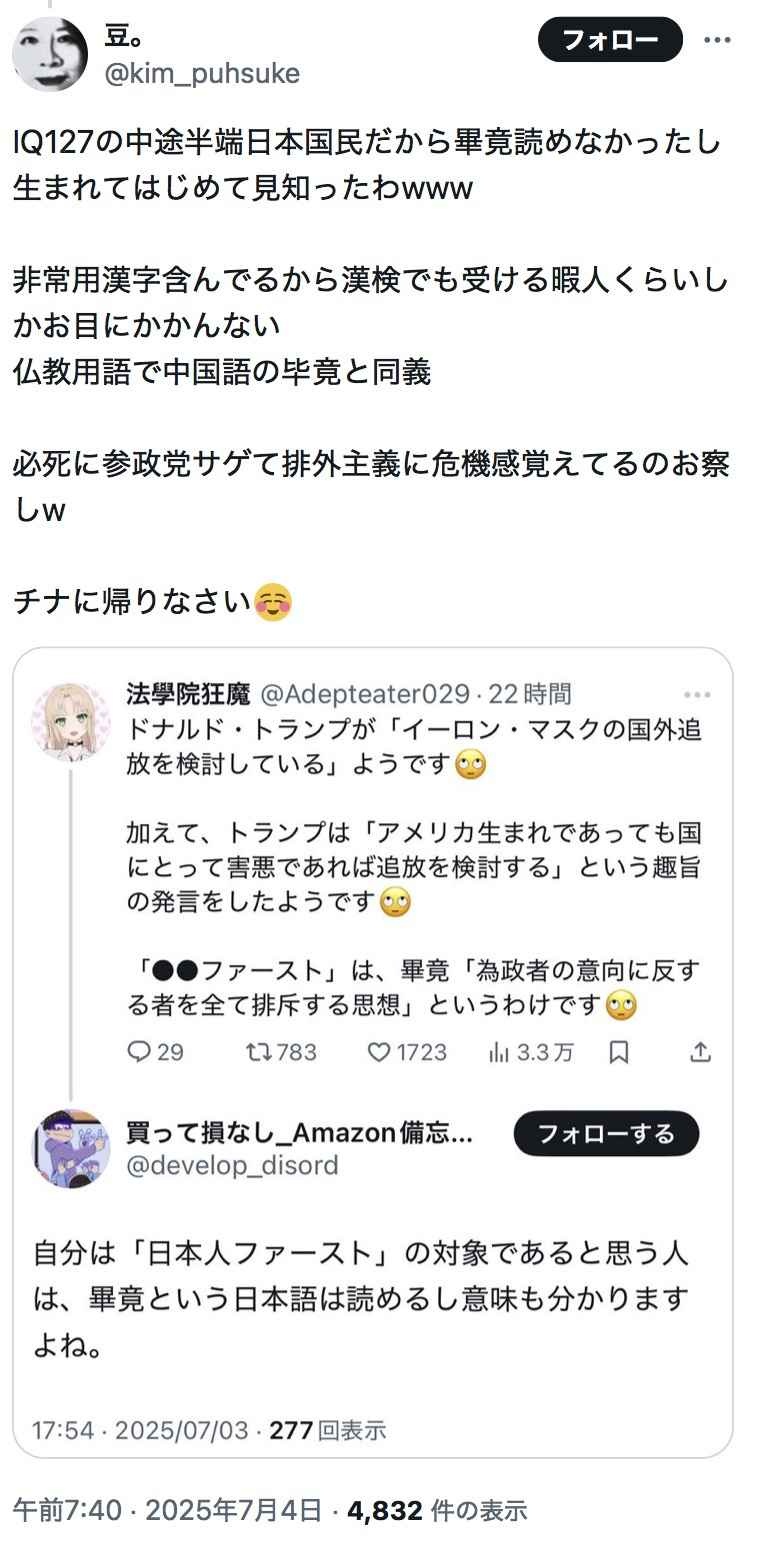View the post's timestamp details
This screenshot has width=766, height=1544.
167,1509
